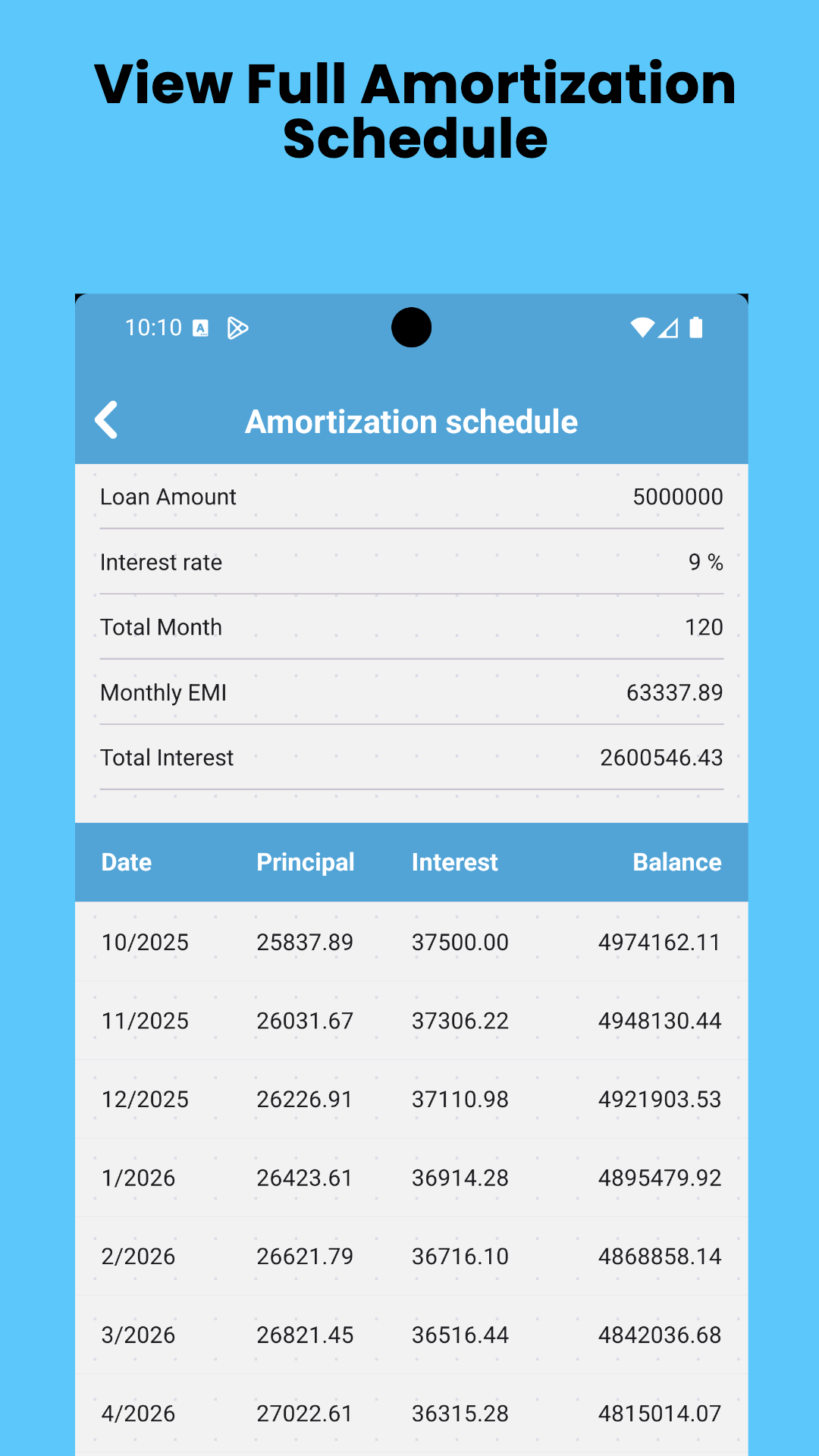Tap the Loan Amount row
The image size is (819, 1456).
click(x=411, y=497)
